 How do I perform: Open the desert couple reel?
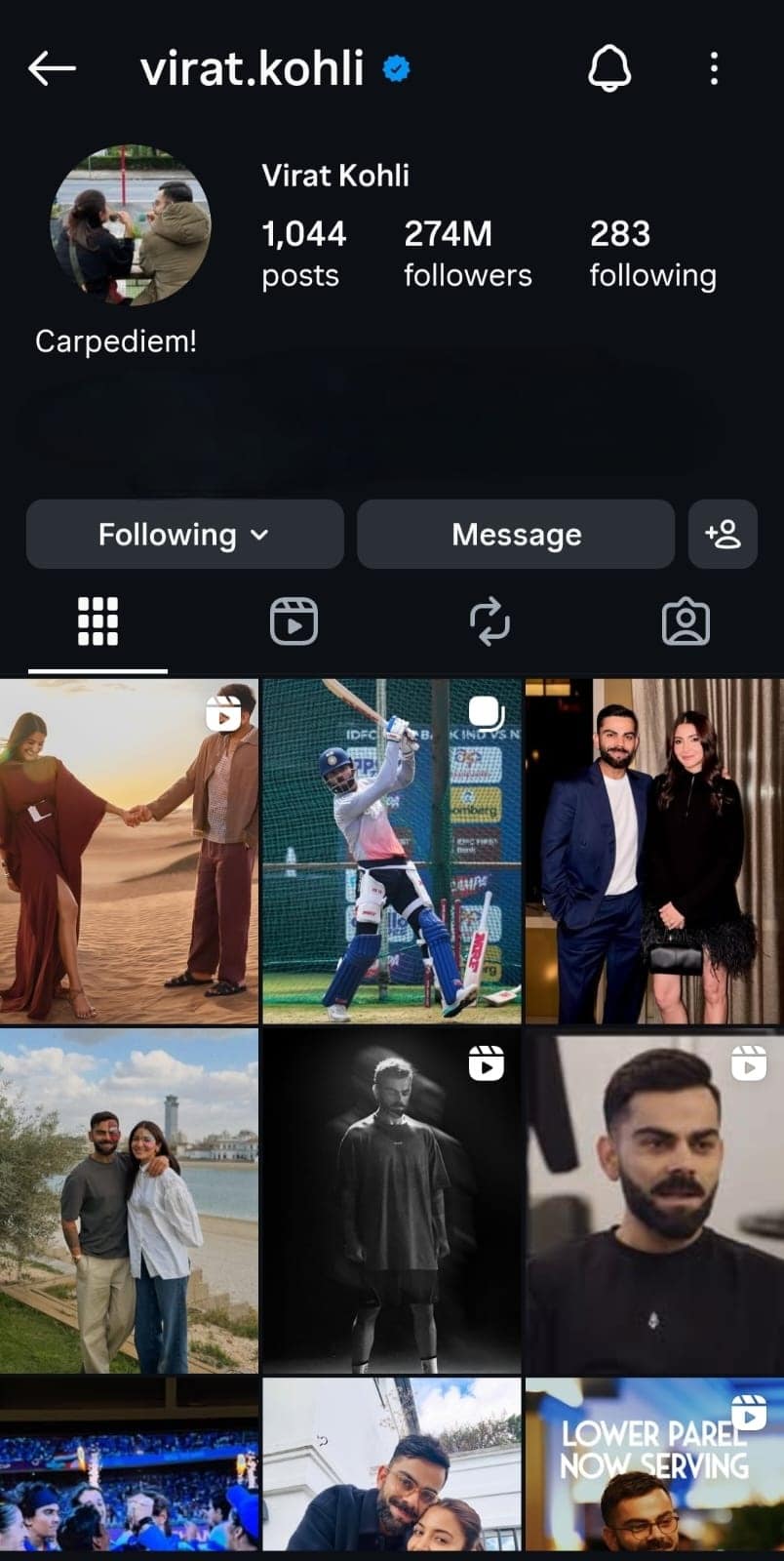tap(129, 851)
